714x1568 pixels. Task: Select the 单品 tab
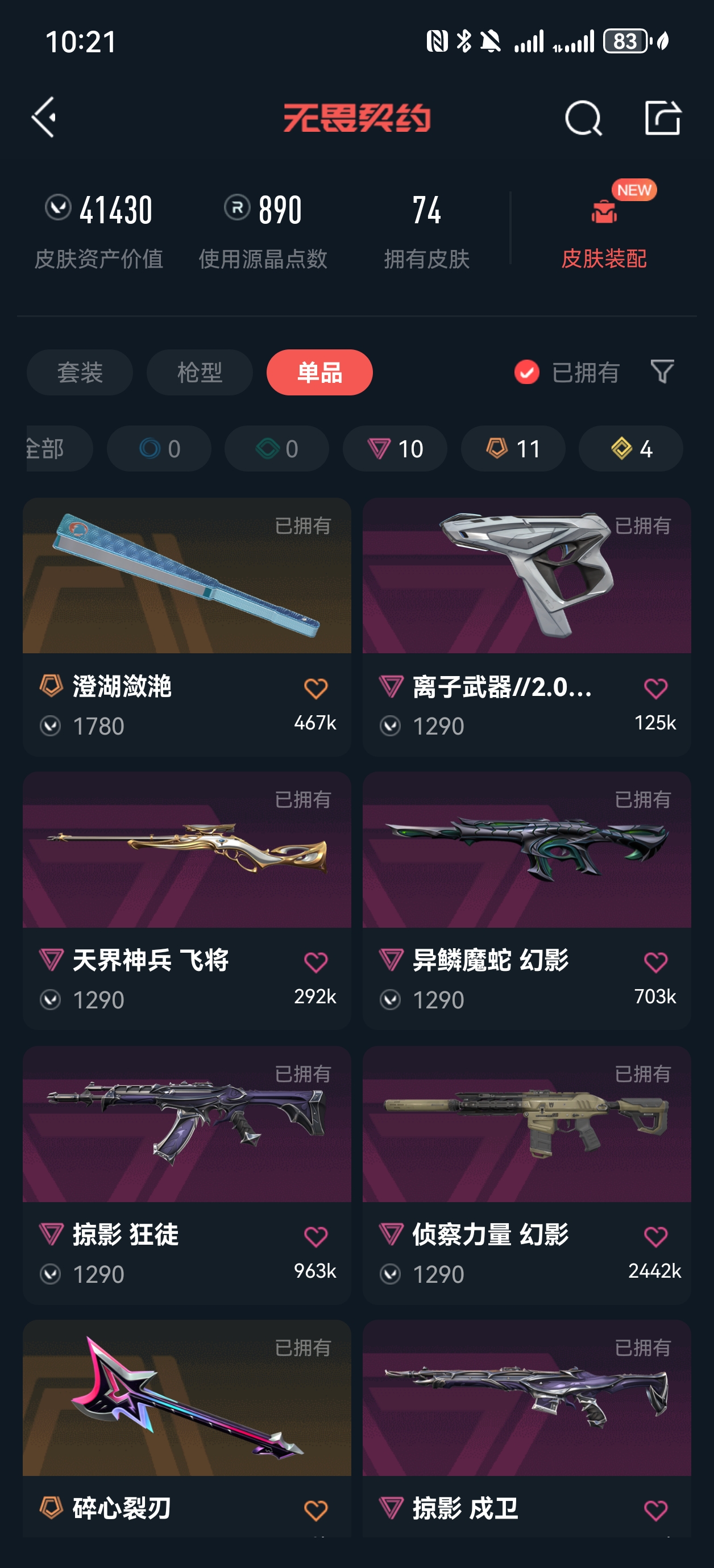click(x=320, y=372)
